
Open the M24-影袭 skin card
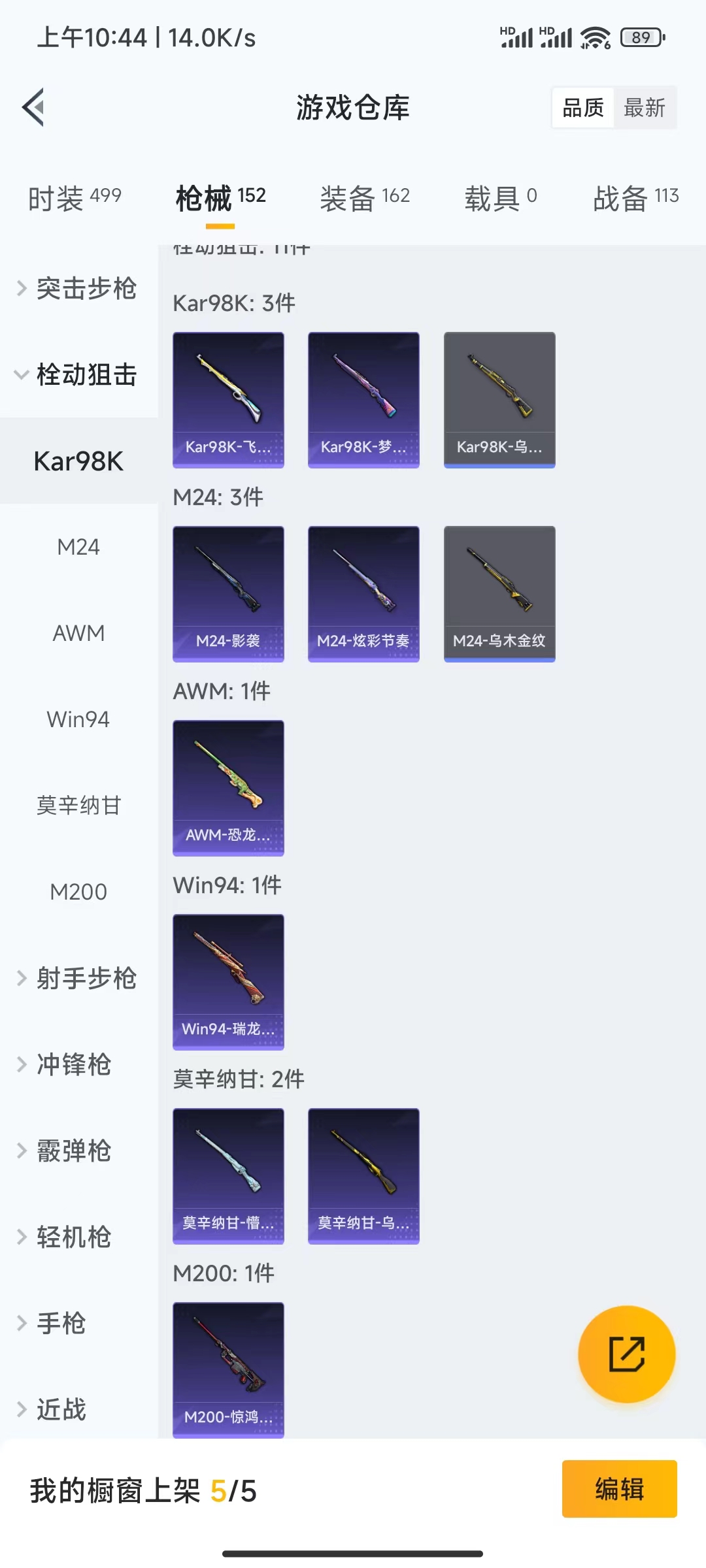click(228, 593)
